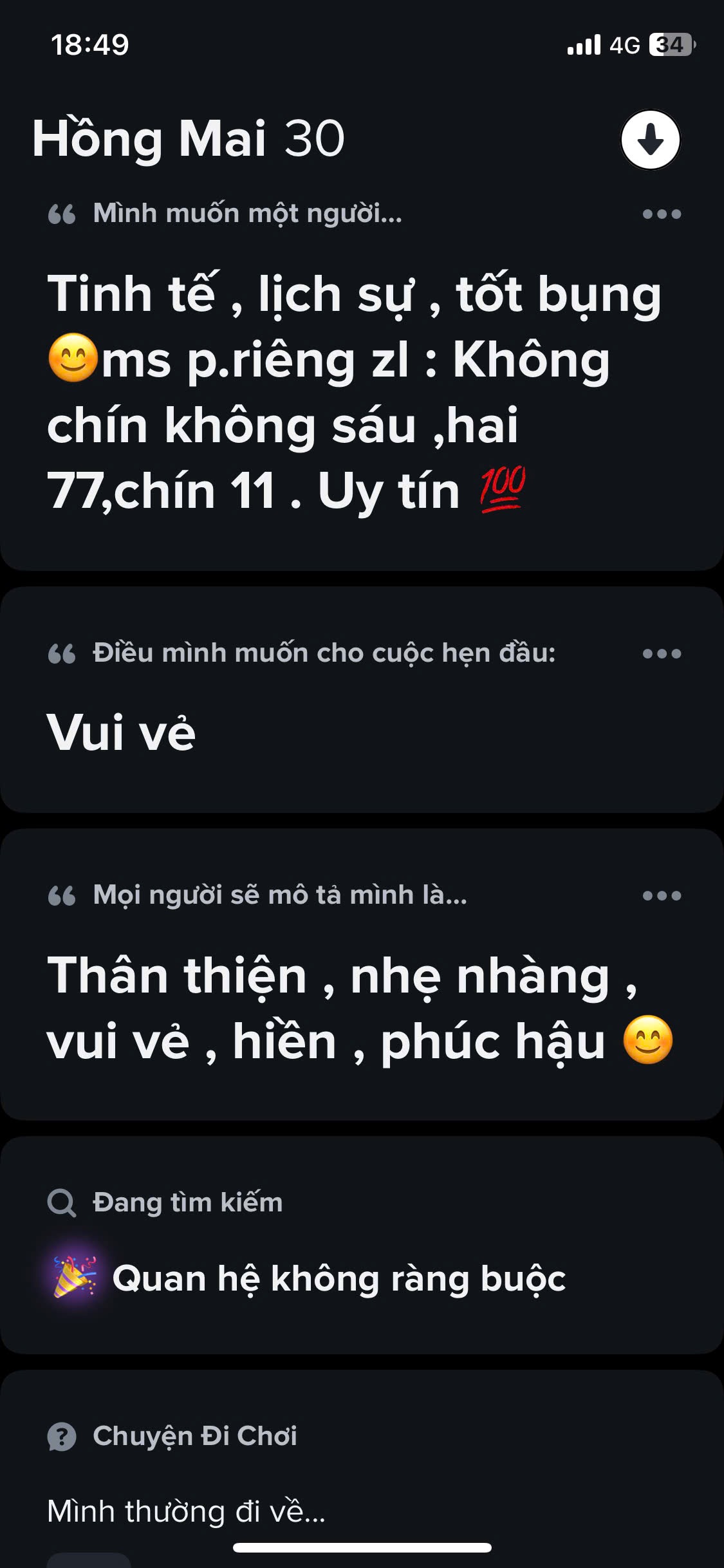Open options for "Mọi người sẽ mô tả mình là..."

pyautogui.click(x=662, y=895)
